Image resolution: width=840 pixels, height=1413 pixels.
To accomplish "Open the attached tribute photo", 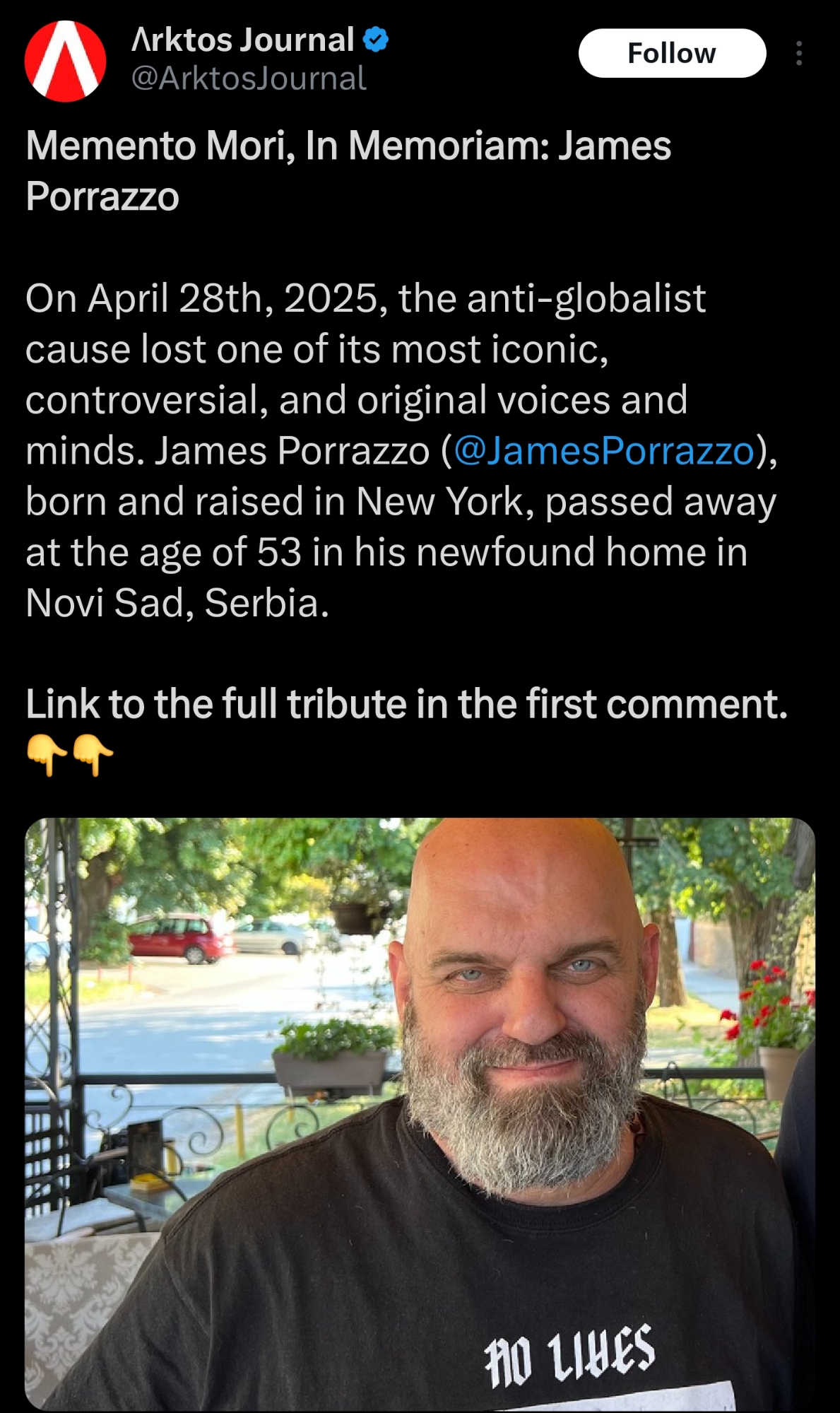I will 420,1113.
